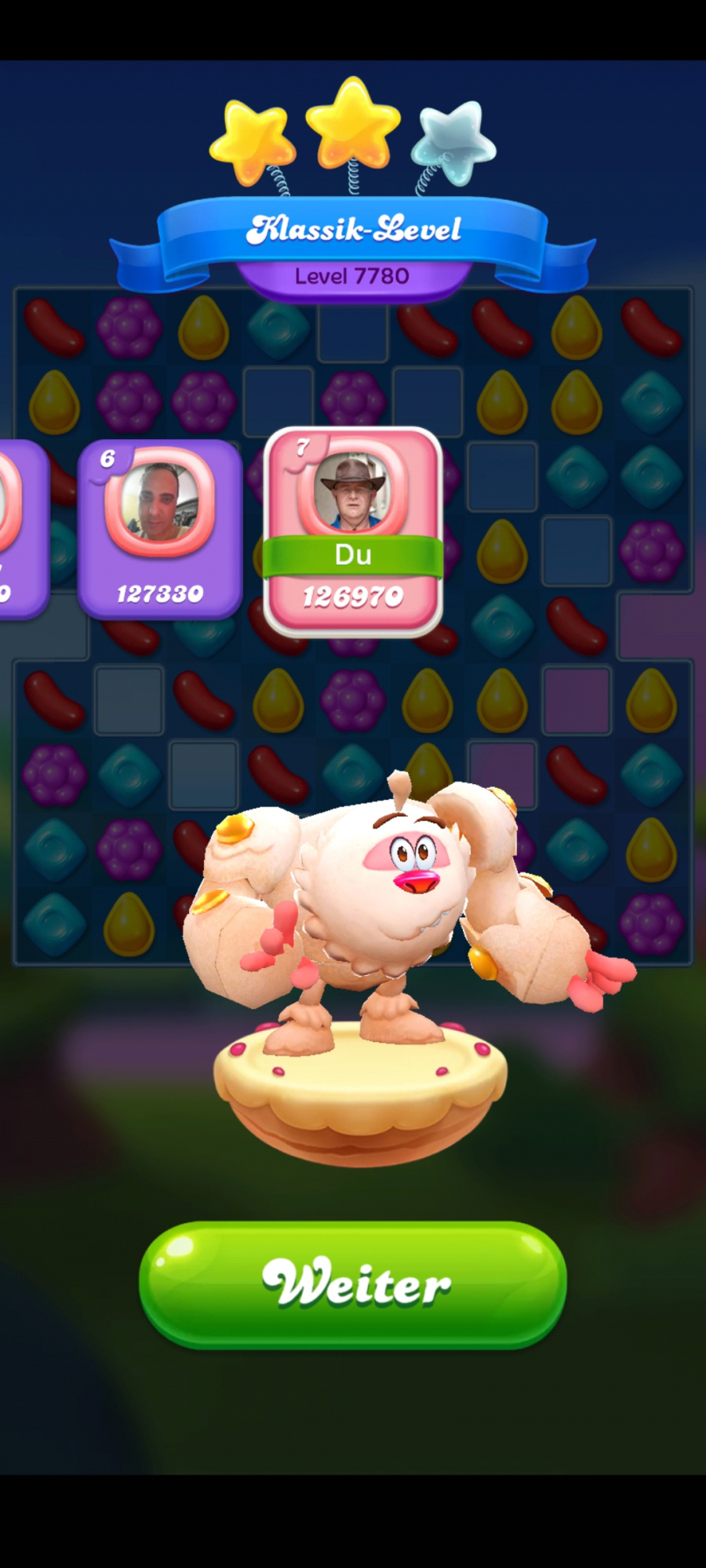
Task: Open the rank 6 player card with 127330
Action: point(160,529)
